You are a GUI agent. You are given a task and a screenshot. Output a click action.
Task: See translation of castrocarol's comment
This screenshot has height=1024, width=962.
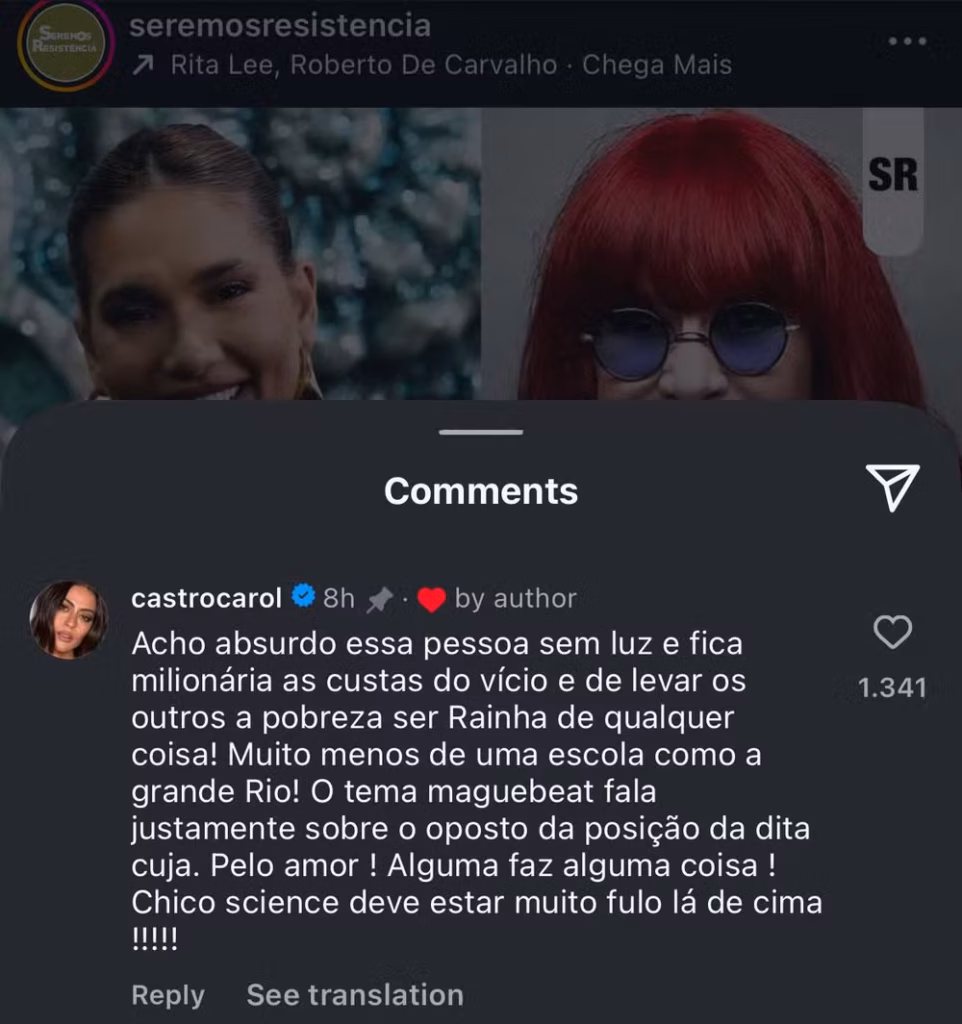pos(355,995)
